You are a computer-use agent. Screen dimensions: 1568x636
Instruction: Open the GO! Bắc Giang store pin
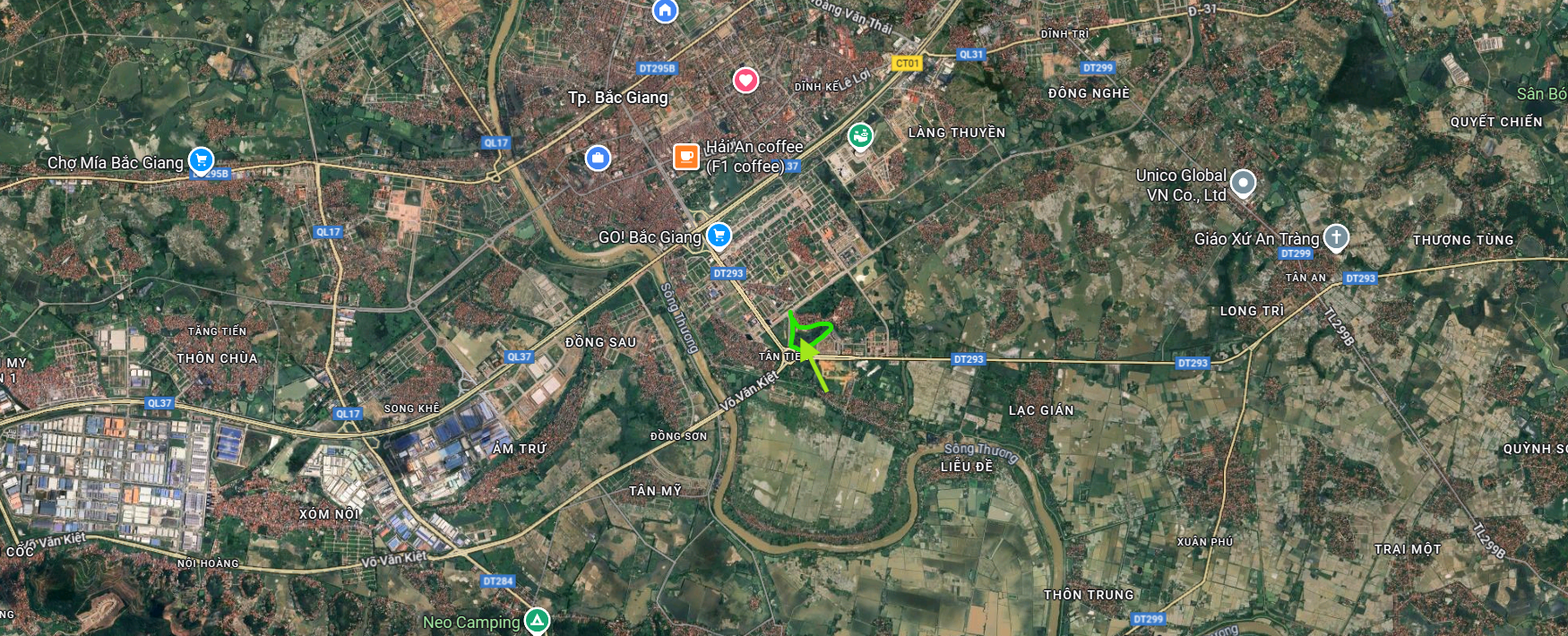click(x=719, y=236)
